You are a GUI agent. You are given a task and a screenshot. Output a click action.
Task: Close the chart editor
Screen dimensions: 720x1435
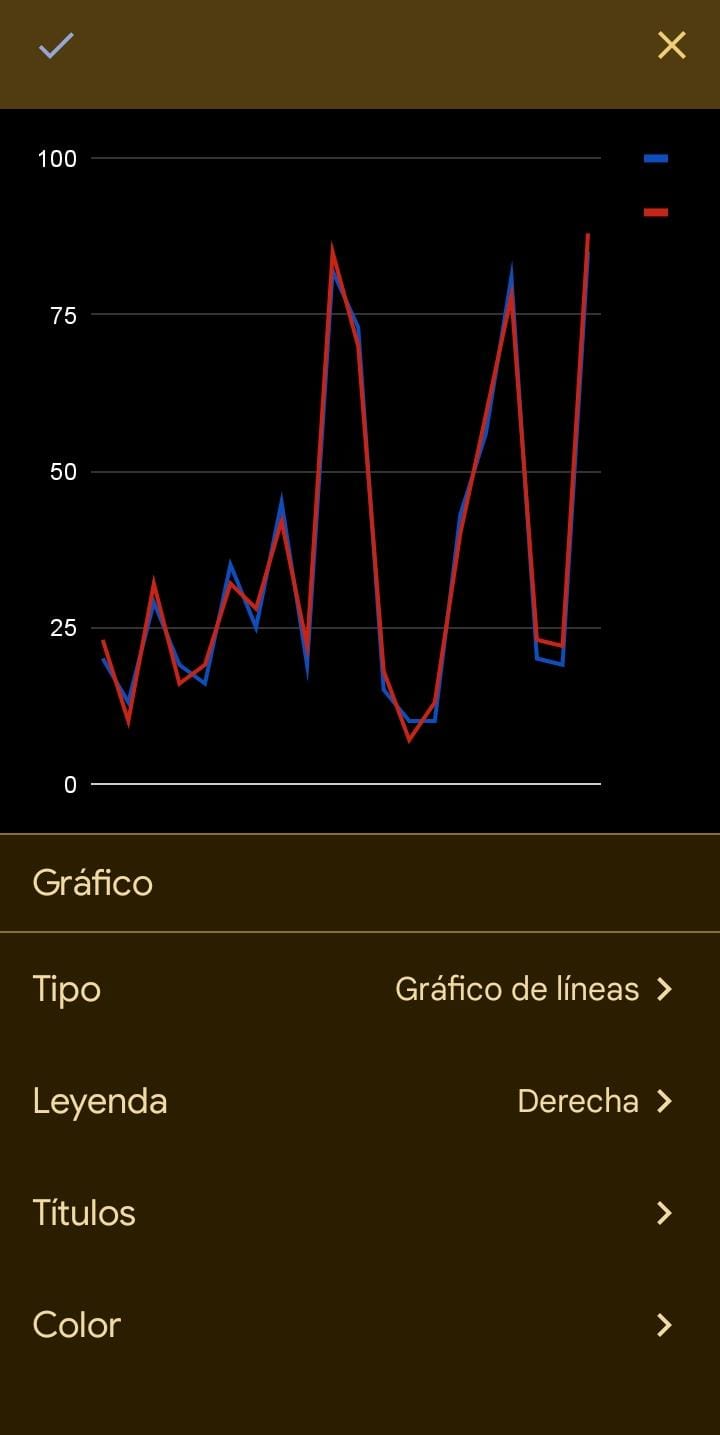671,46
